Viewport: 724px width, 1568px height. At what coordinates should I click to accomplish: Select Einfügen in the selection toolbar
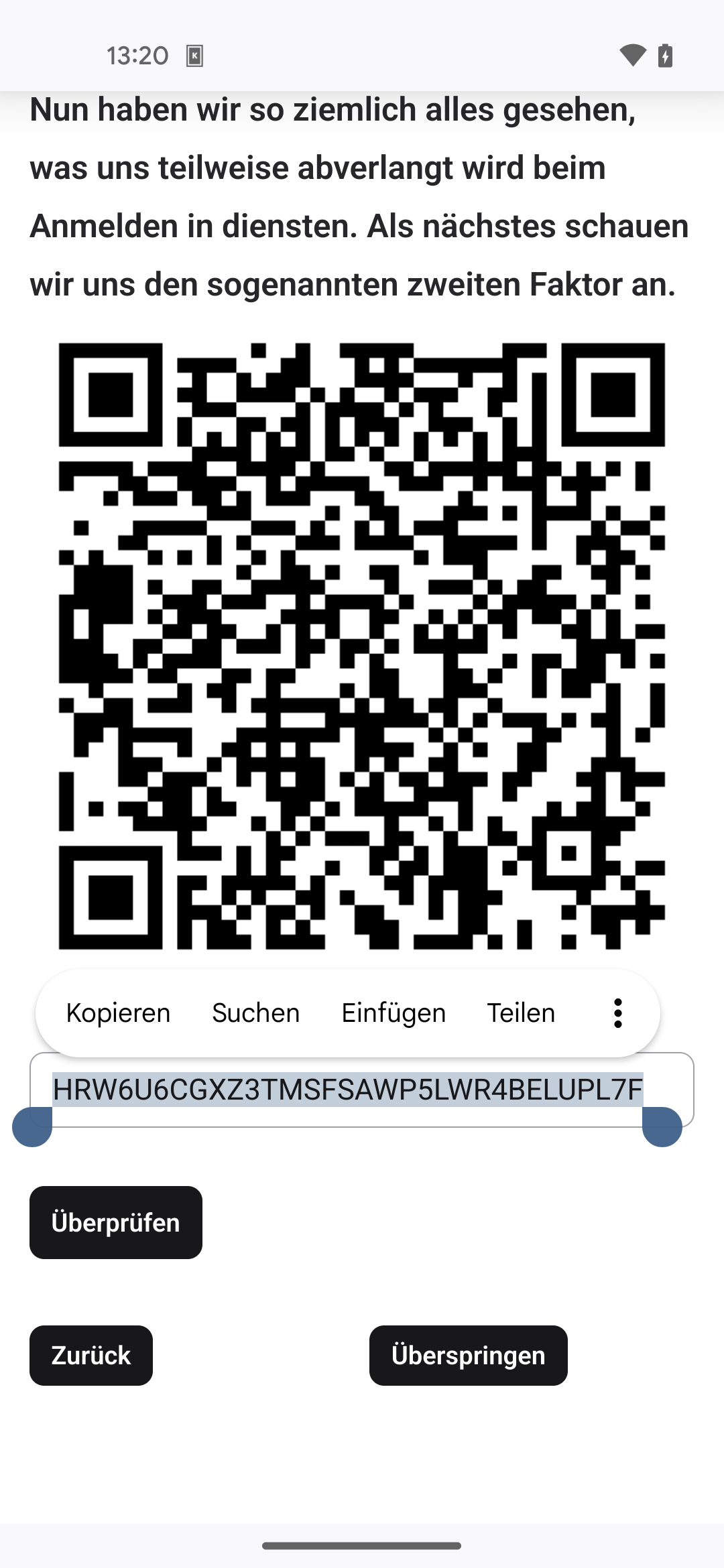394,1012
